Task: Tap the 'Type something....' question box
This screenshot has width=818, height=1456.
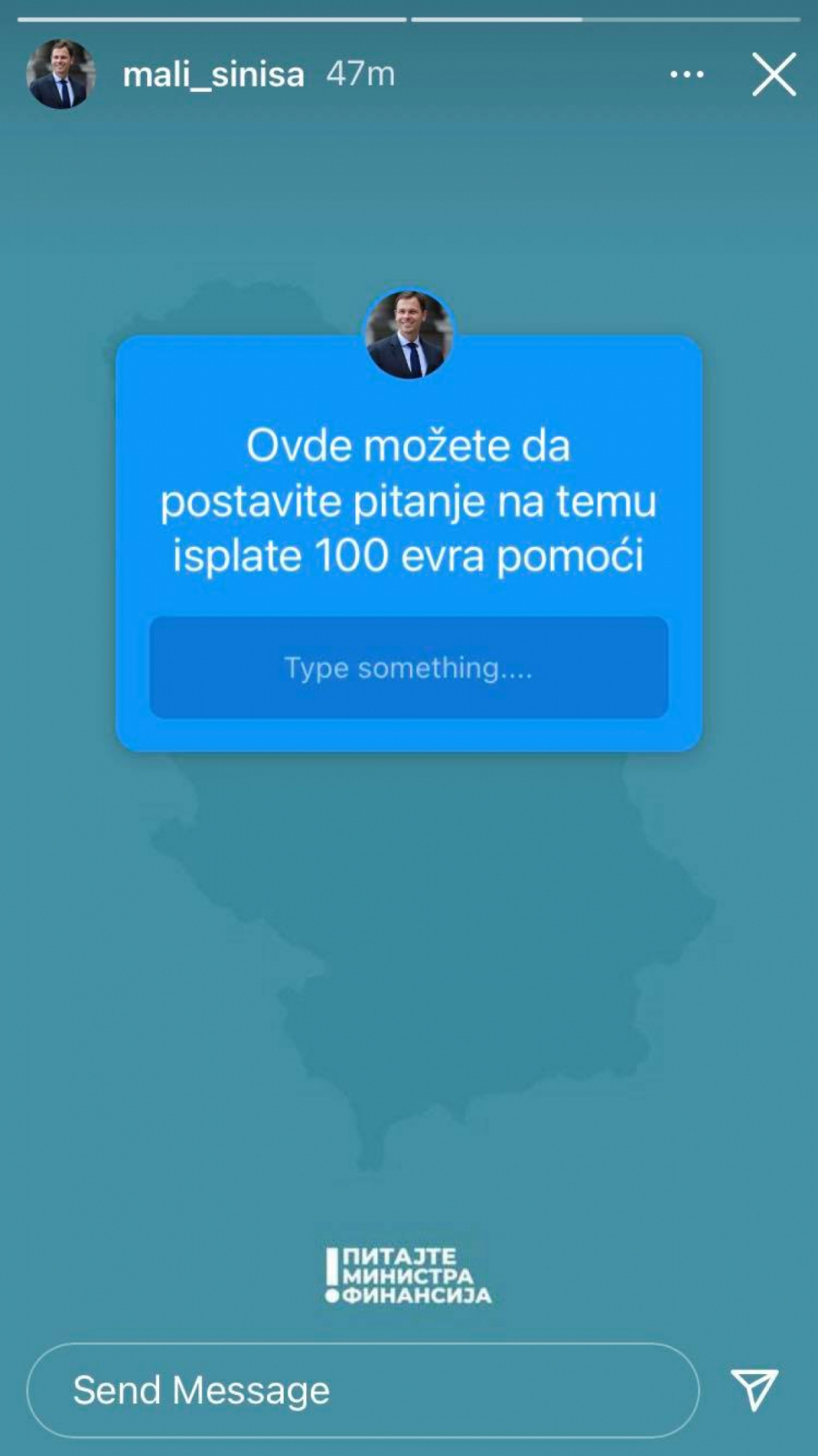Action: point(408,668)
